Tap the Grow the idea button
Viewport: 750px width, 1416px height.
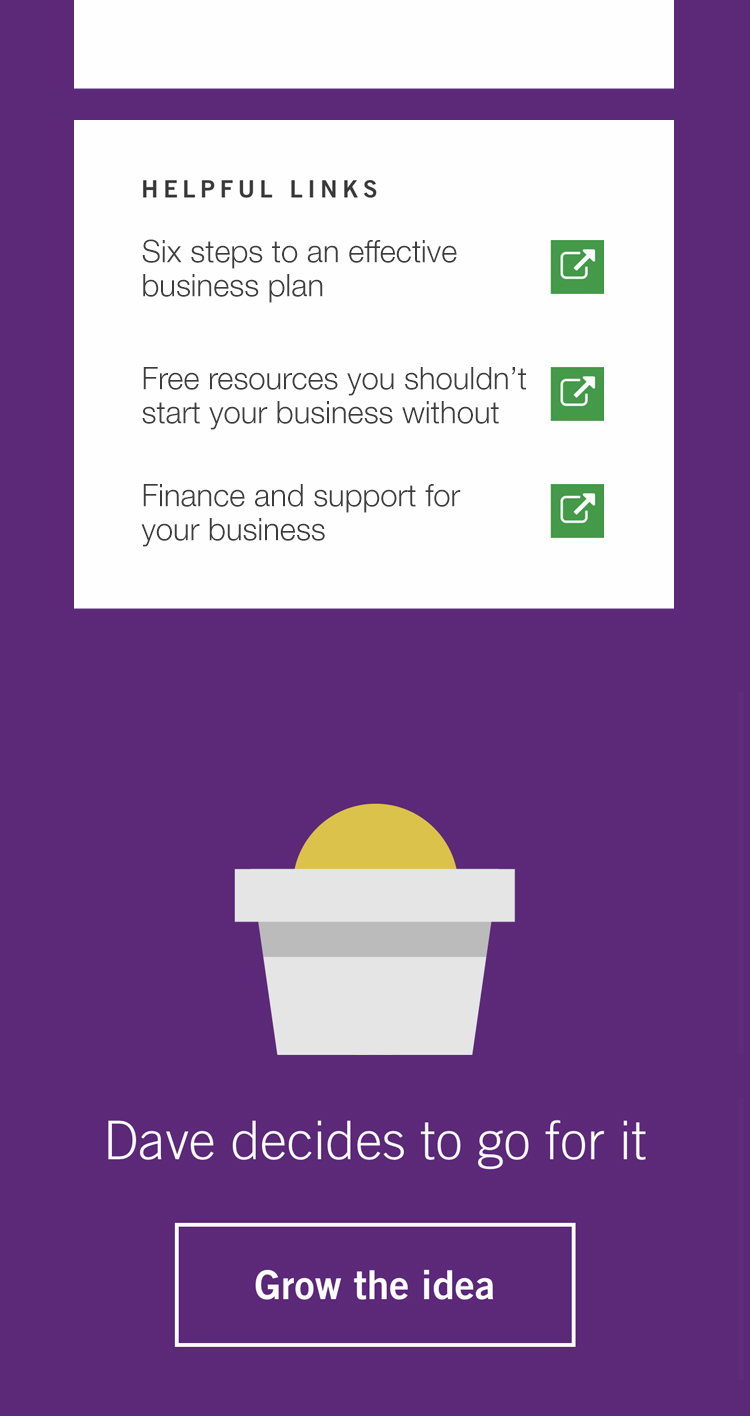[x=375, y=1285]
